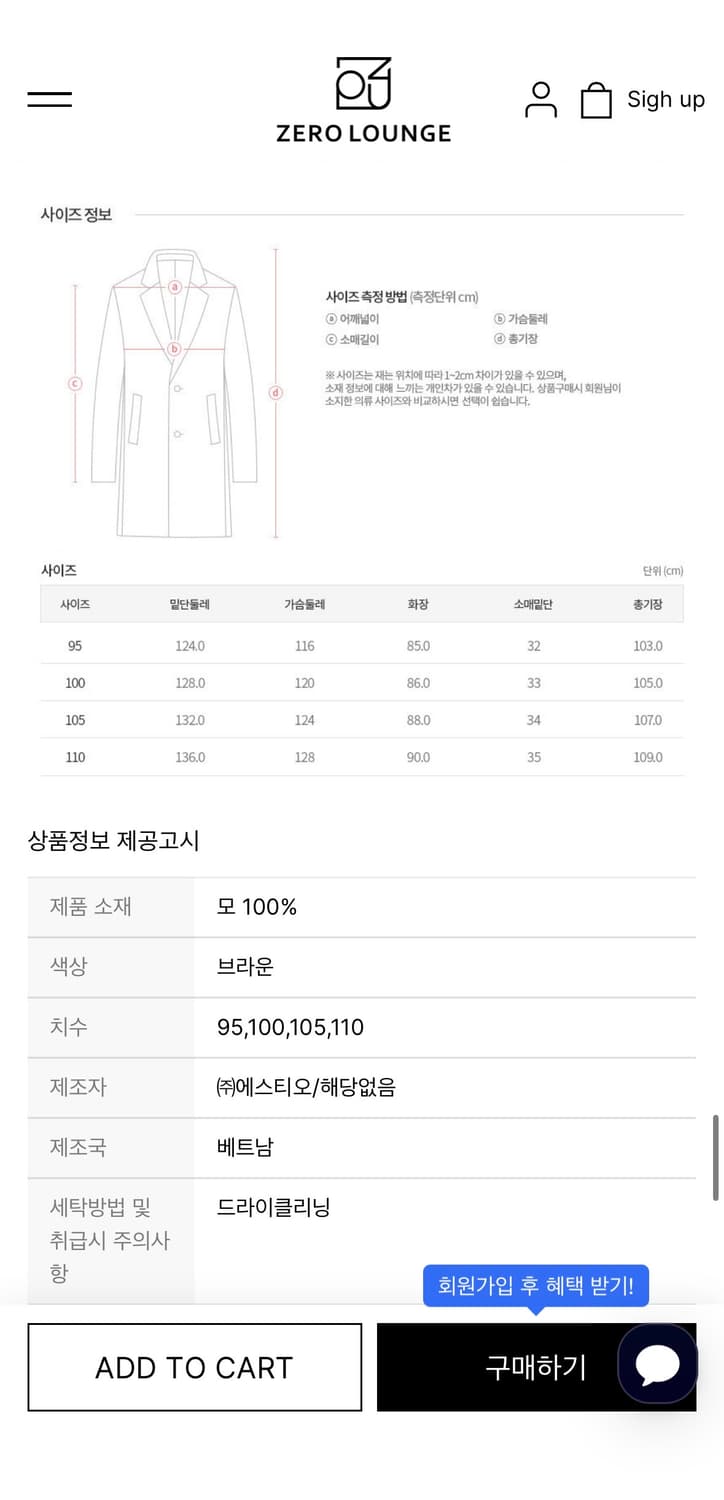The width and height of the screenshot is (724, 1500).
Task: Open the hamburger navigation menu
Action: click(48, 98)
